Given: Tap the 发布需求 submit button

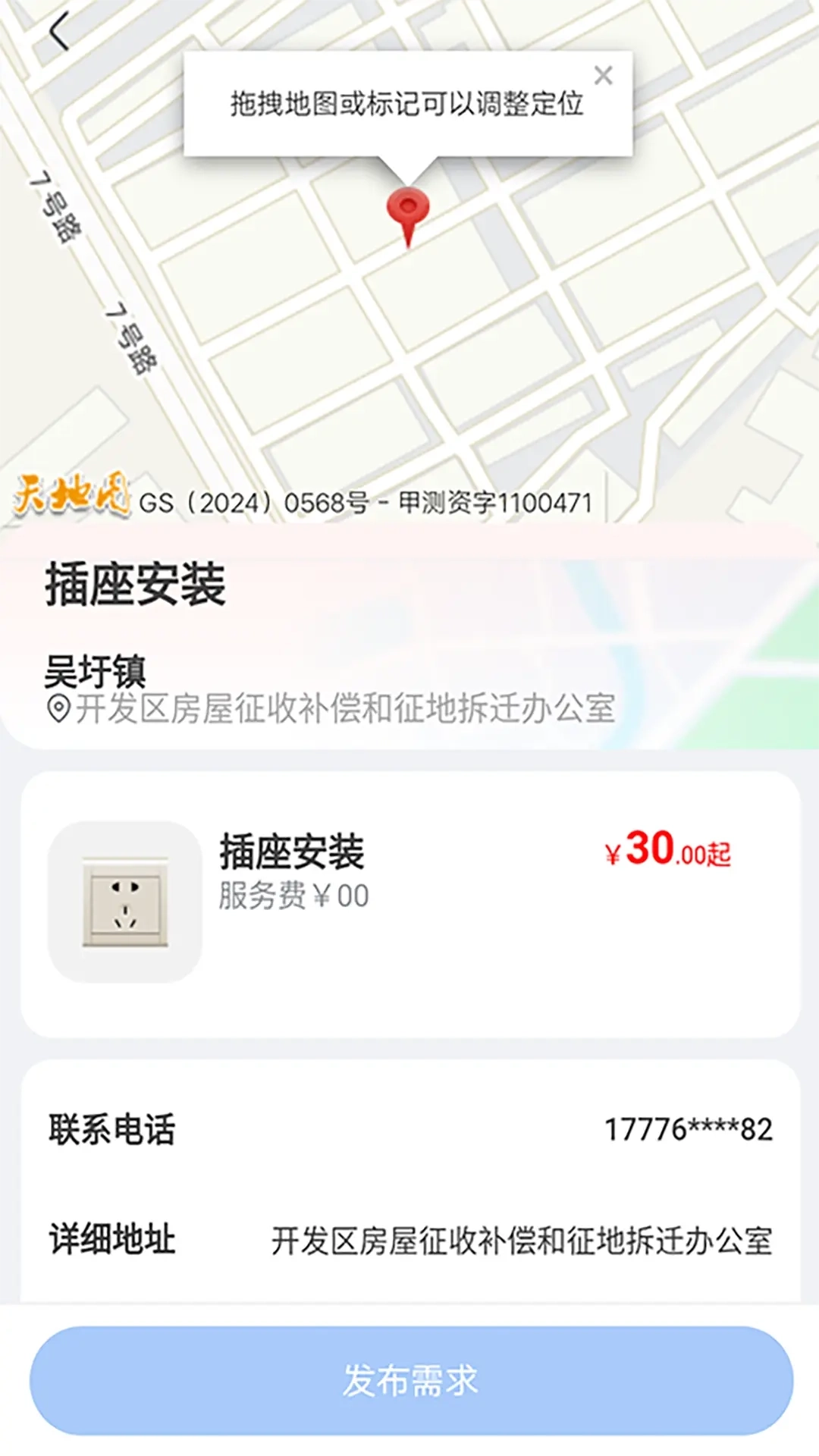Looking at the screenshot, I should tap(409, 1382).
